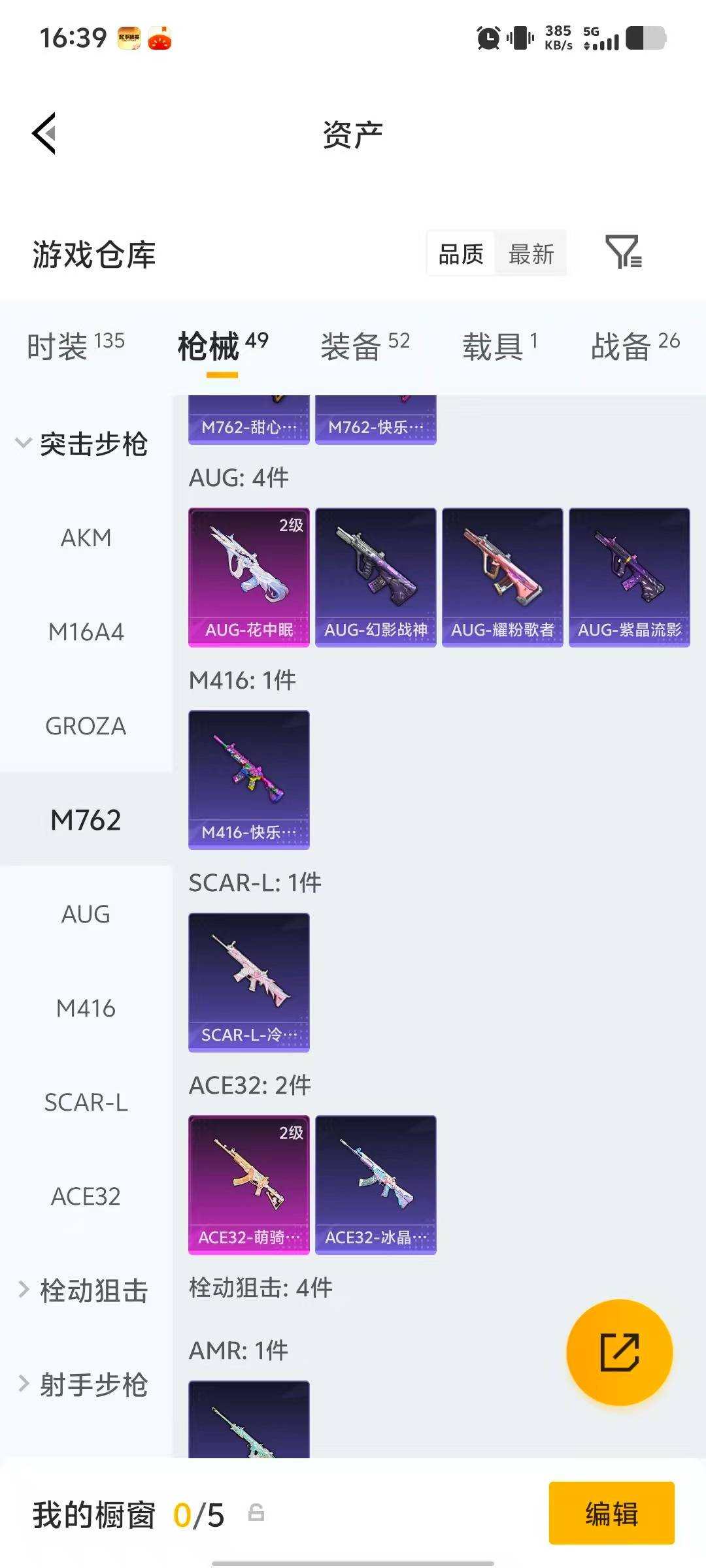Open the AUG-花中眠 skin
The image size is (706, 1568).
[249, 578]
